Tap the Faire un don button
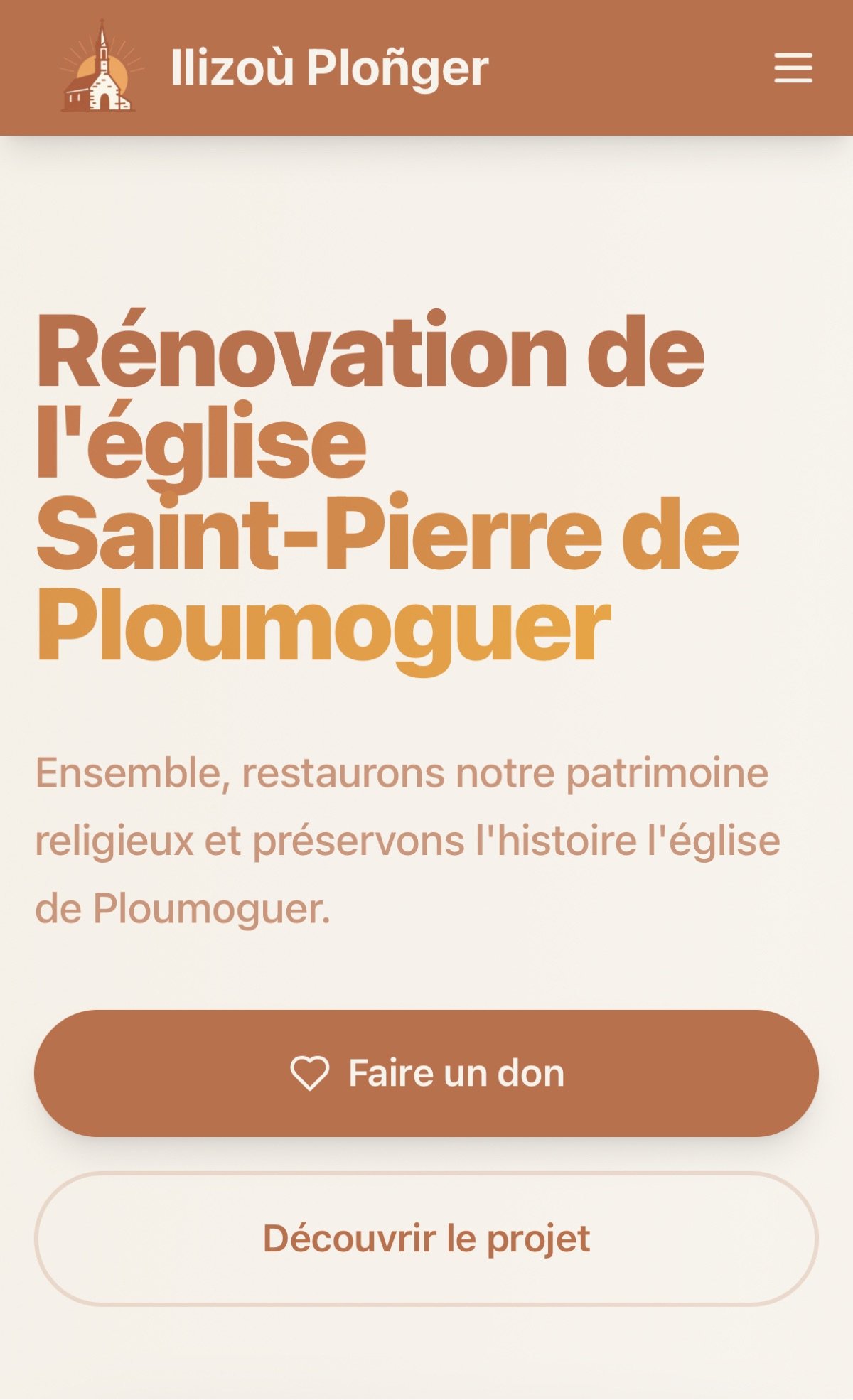 coord(426,1073)
